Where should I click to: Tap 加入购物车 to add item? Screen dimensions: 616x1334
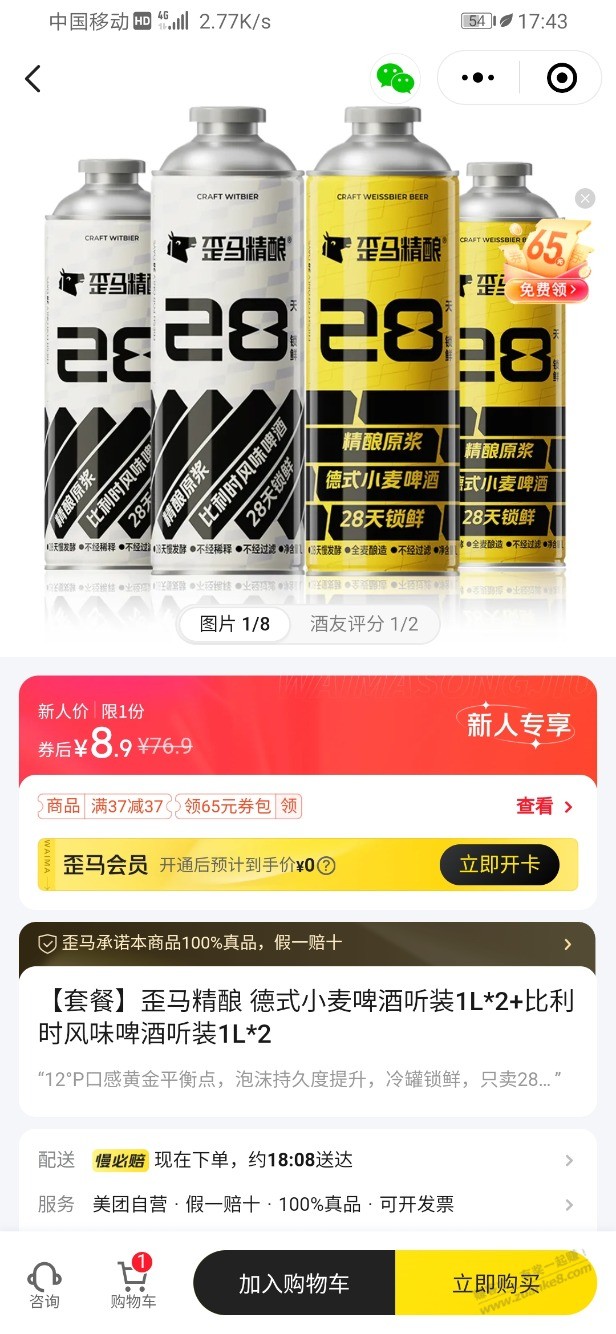294,1284
